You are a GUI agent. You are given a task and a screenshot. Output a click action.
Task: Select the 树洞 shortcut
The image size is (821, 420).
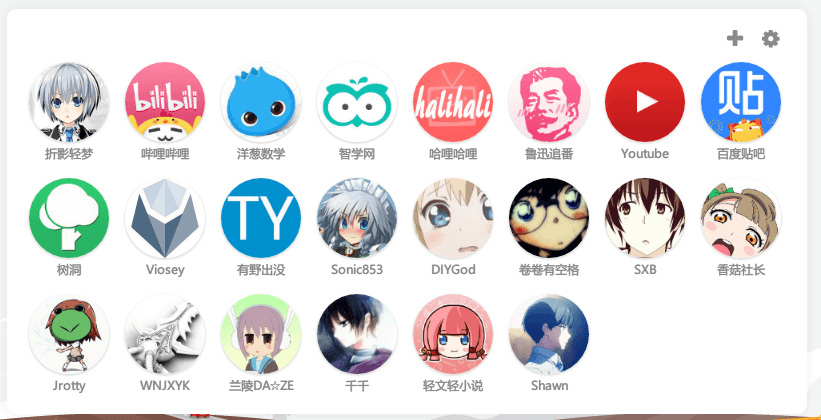69,218
